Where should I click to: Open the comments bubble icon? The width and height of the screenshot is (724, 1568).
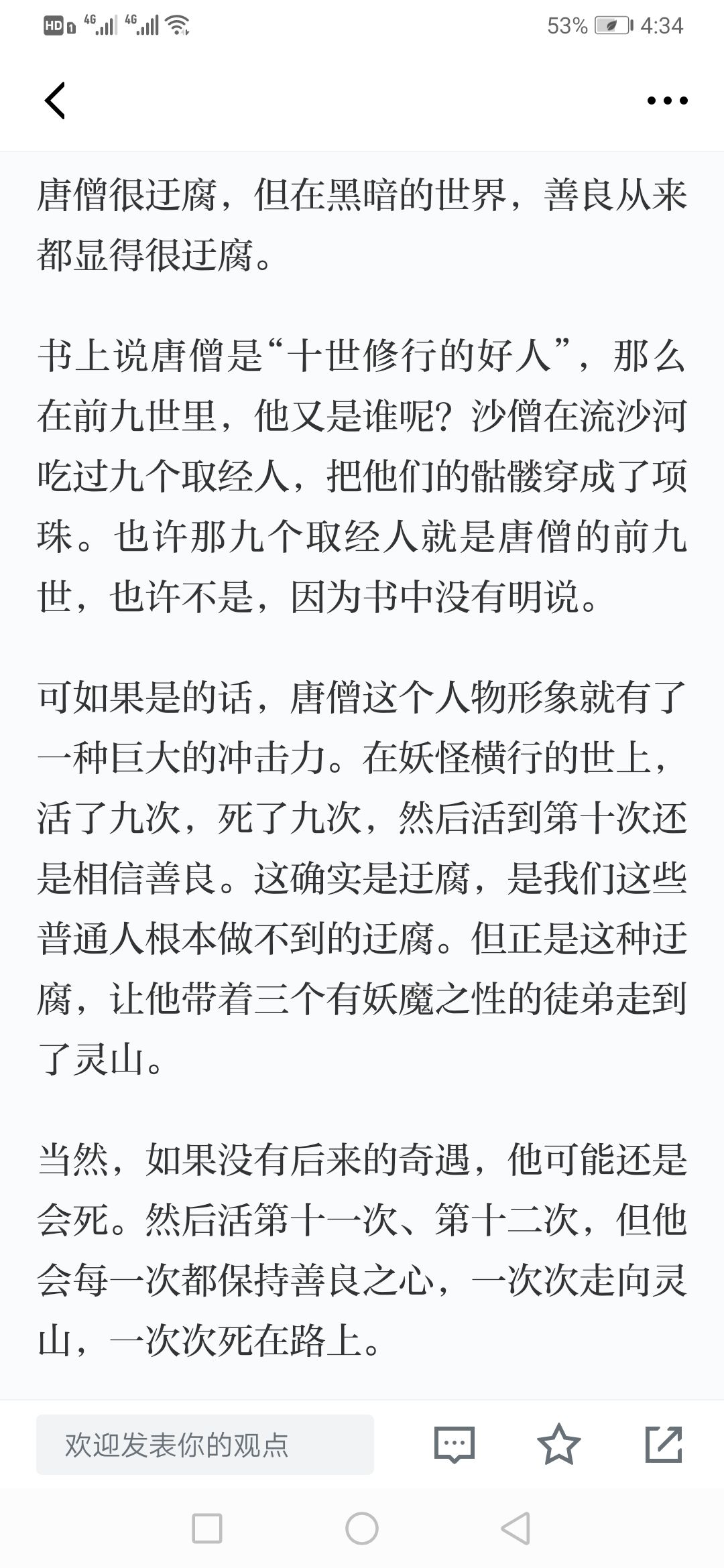tap(455, 1444)
